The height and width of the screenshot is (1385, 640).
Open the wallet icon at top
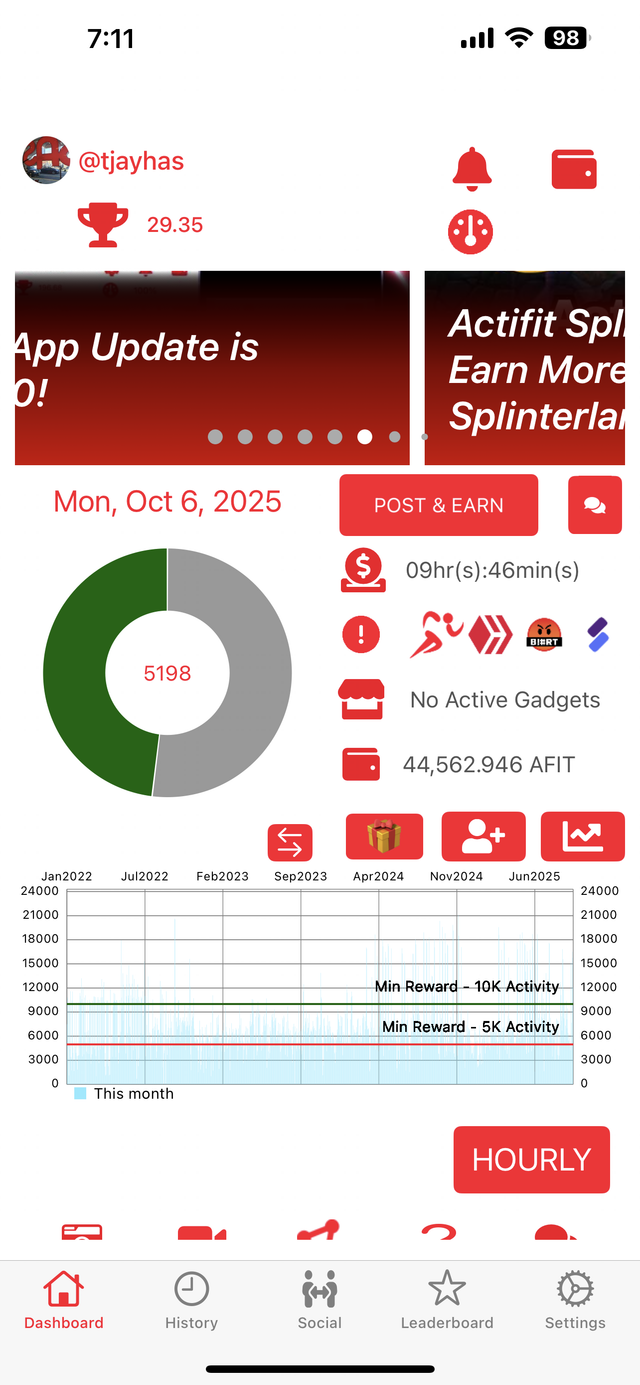[x=574, y=169]
